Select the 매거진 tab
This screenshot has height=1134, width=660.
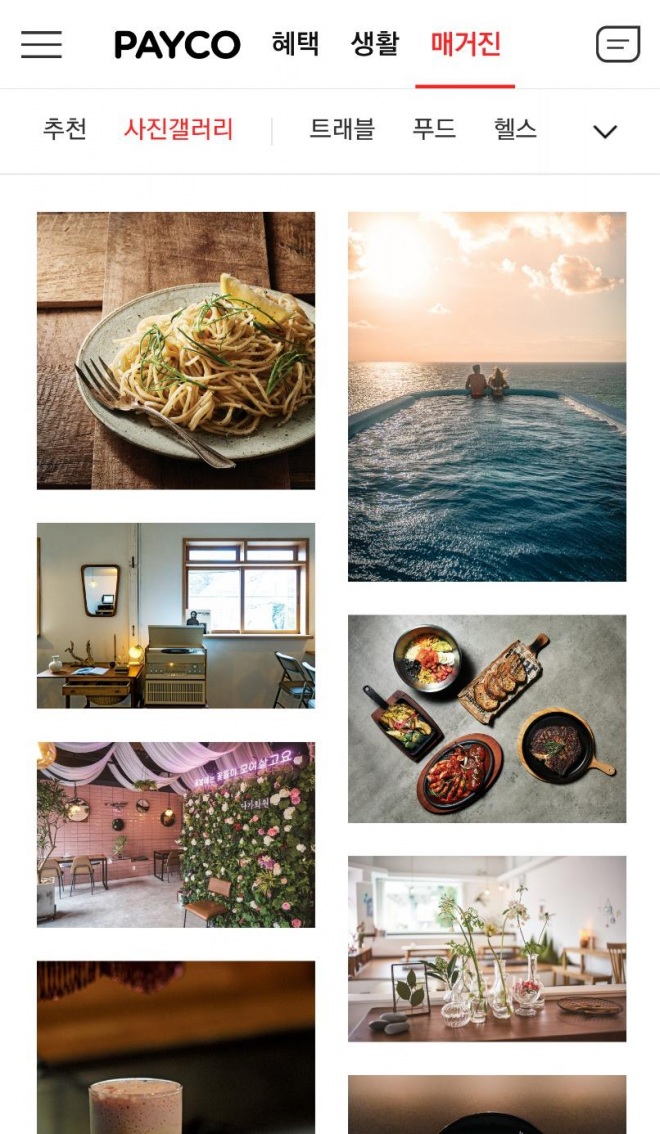tap(465, 44)
